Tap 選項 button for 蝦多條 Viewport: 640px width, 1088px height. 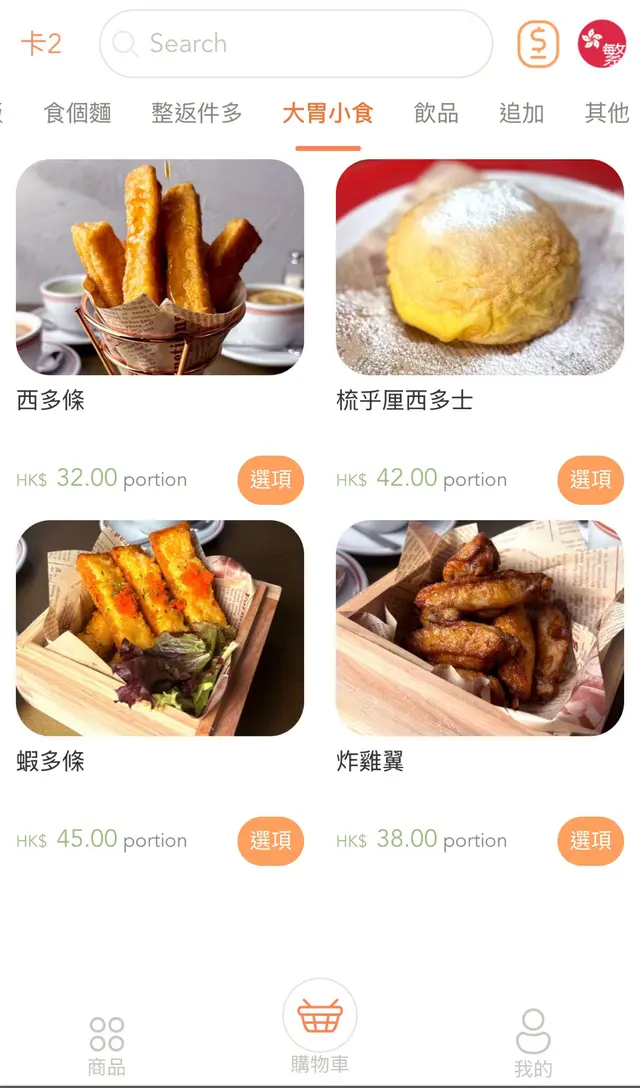(270, 841)
